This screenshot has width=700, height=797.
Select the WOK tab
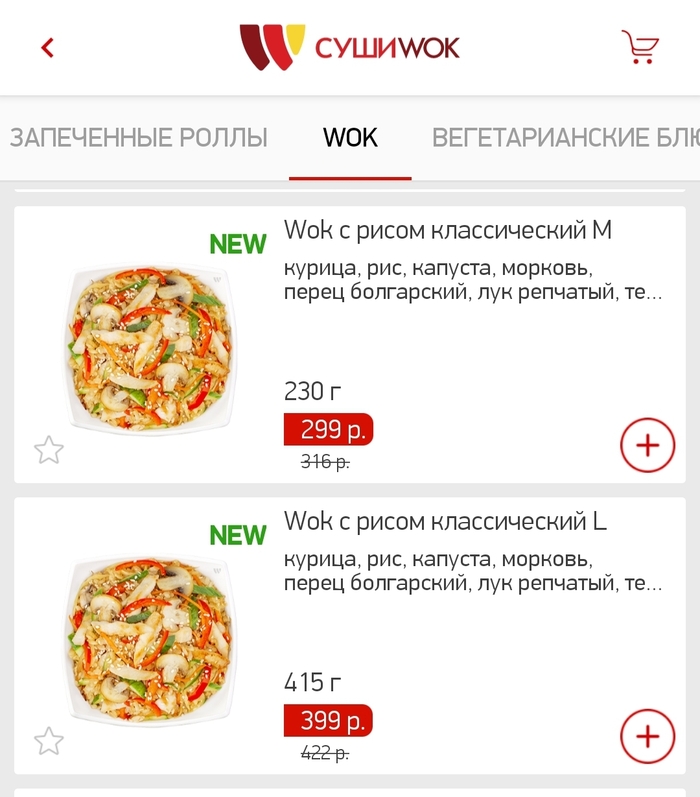[x=350, y=138]
